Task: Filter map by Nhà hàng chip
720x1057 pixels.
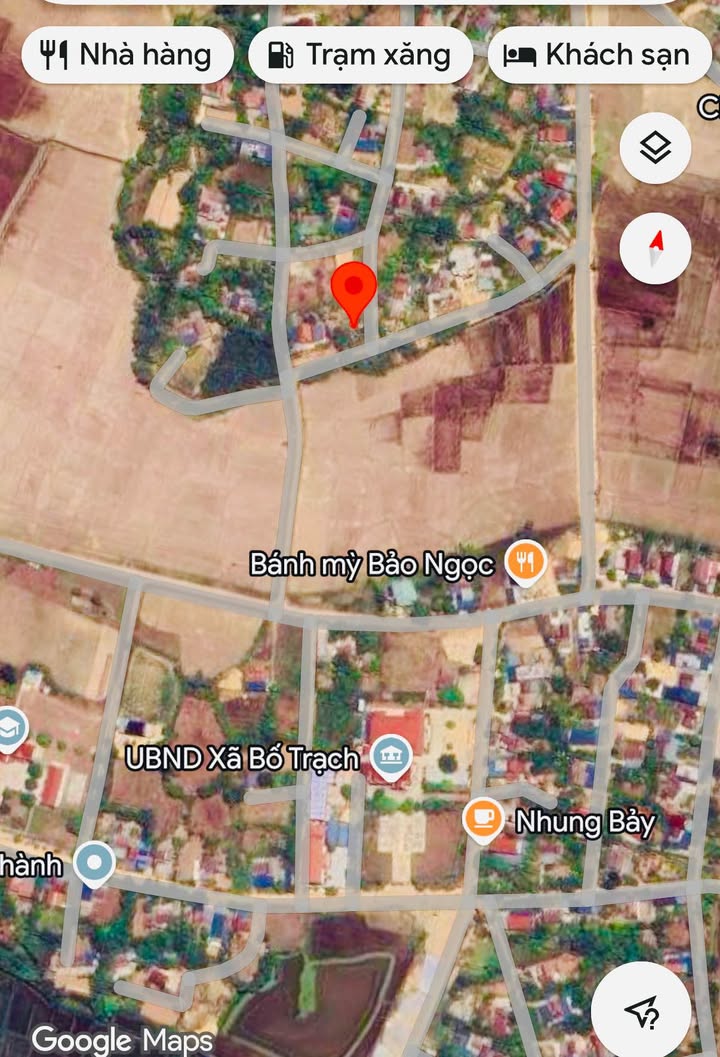Action: click(127, 54)
